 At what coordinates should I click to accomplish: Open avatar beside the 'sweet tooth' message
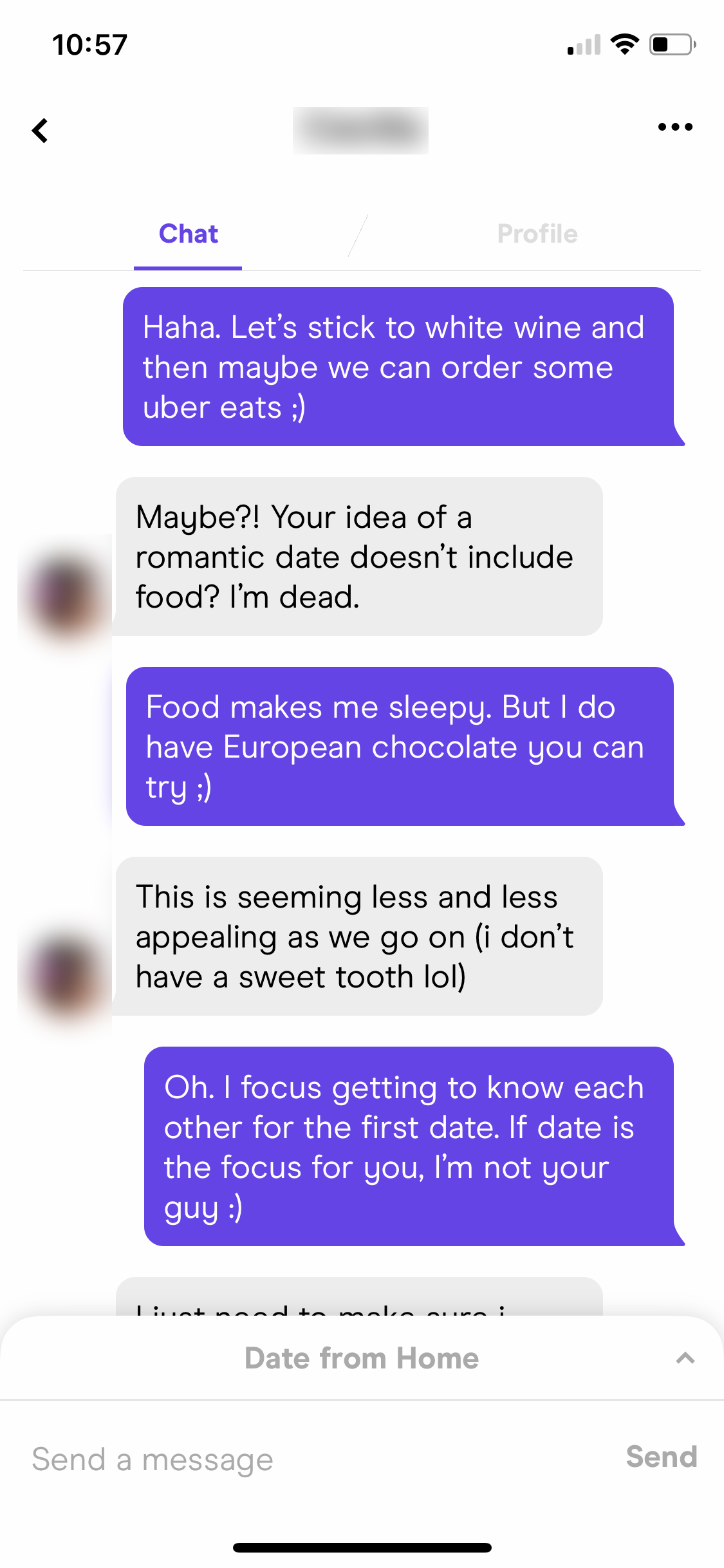[64, 976]
